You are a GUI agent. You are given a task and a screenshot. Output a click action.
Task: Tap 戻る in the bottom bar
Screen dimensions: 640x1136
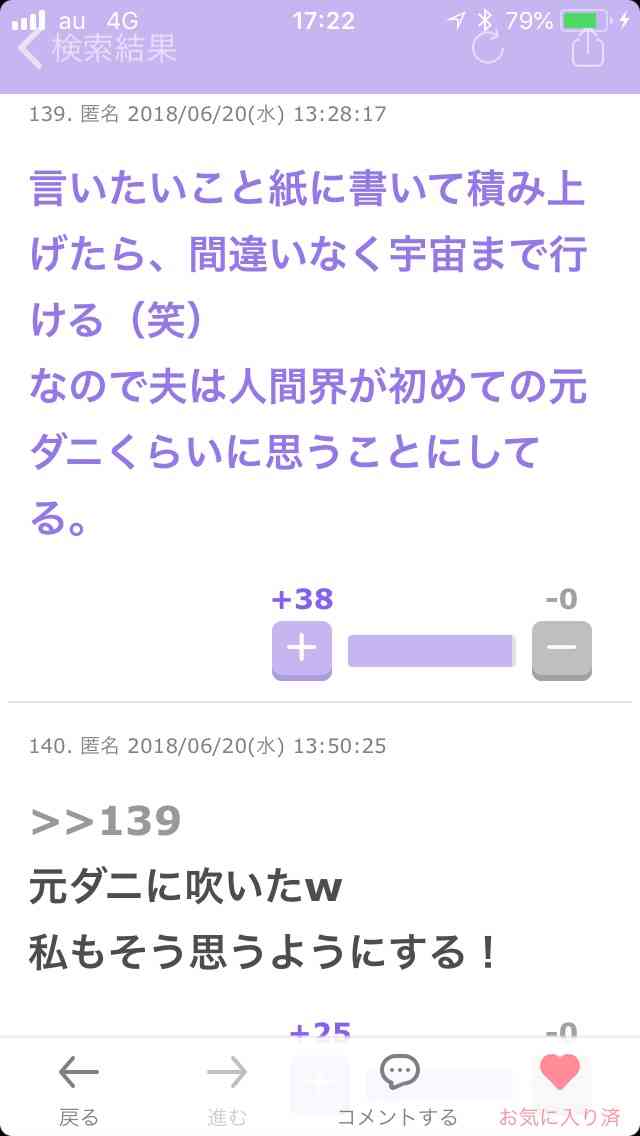click(79, 1087)
